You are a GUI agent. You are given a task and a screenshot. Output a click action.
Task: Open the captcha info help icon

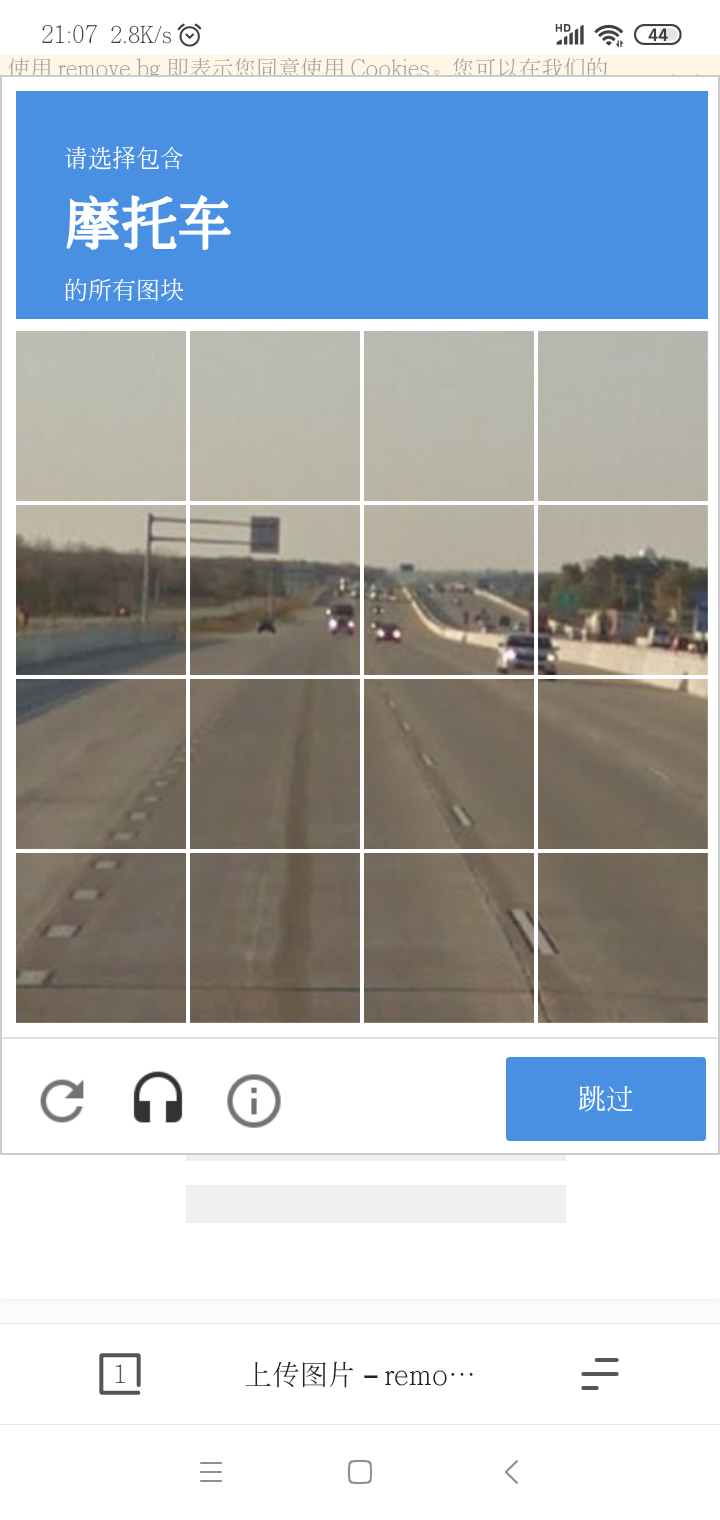(254, 1100)
